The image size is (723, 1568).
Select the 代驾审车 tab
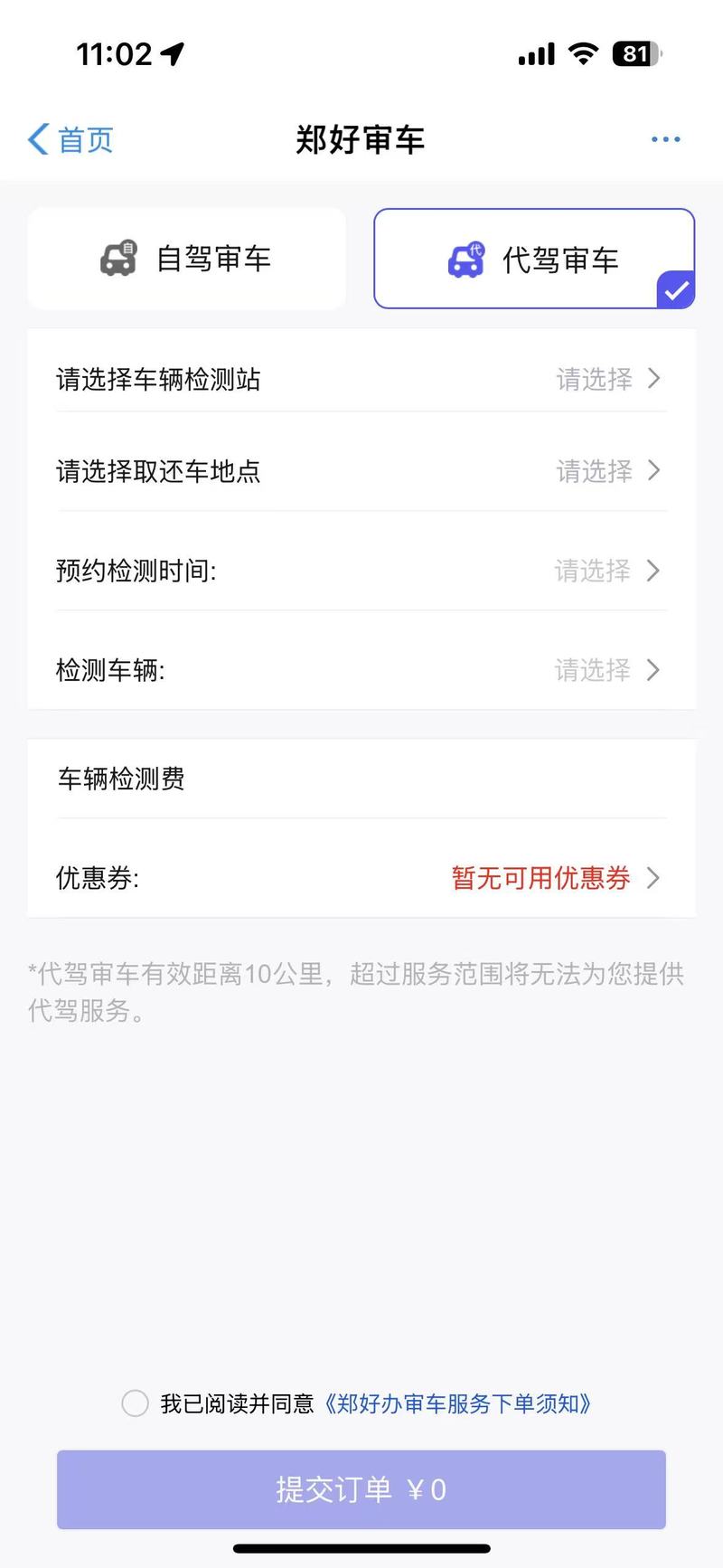click(x=534, y=260)
